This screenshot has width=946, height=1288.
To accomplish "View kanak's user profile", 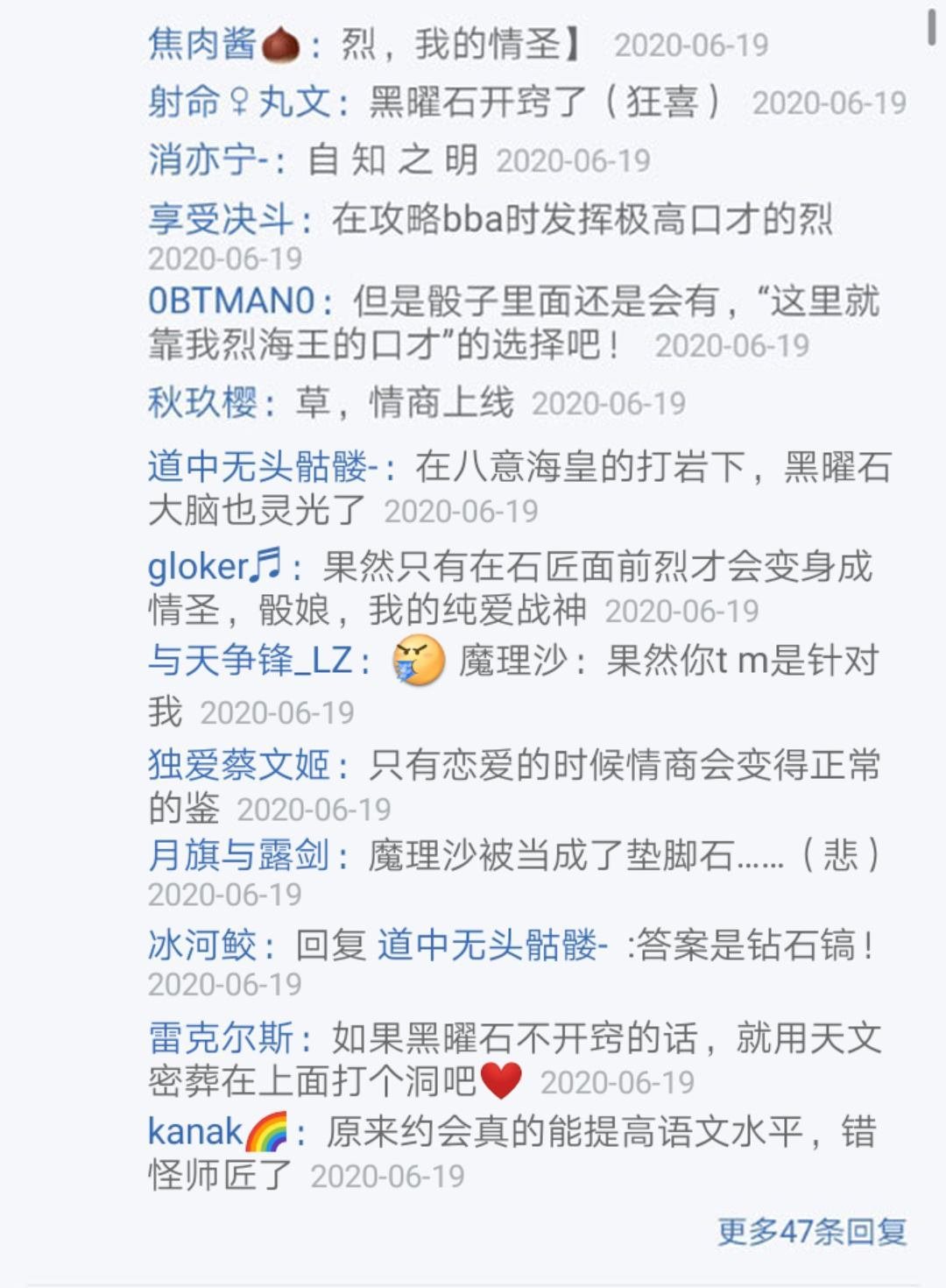I will 216,1131.
